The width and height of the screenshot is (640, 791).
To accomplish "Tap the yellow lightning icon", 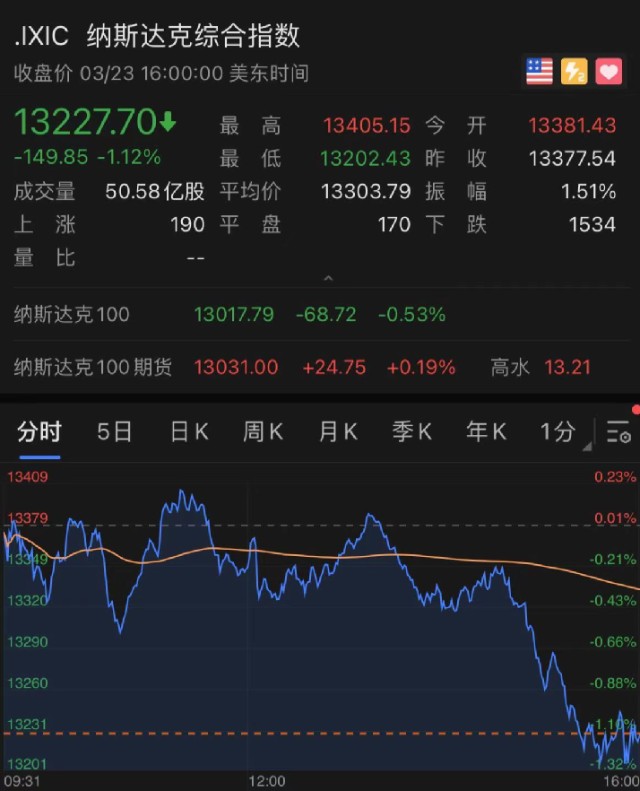I will tap(574, 71).
